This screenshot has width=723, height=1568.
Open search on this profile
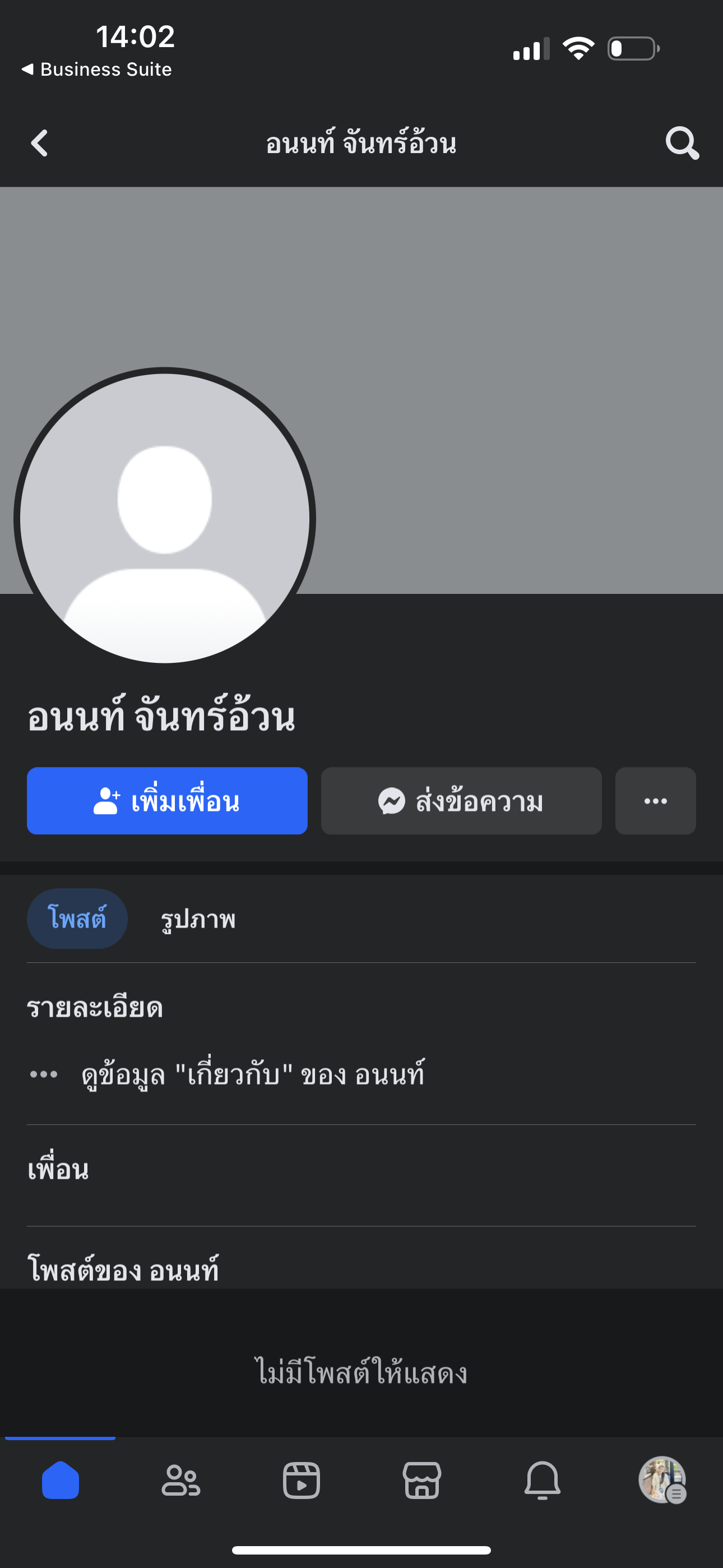(x=682, y=144)
